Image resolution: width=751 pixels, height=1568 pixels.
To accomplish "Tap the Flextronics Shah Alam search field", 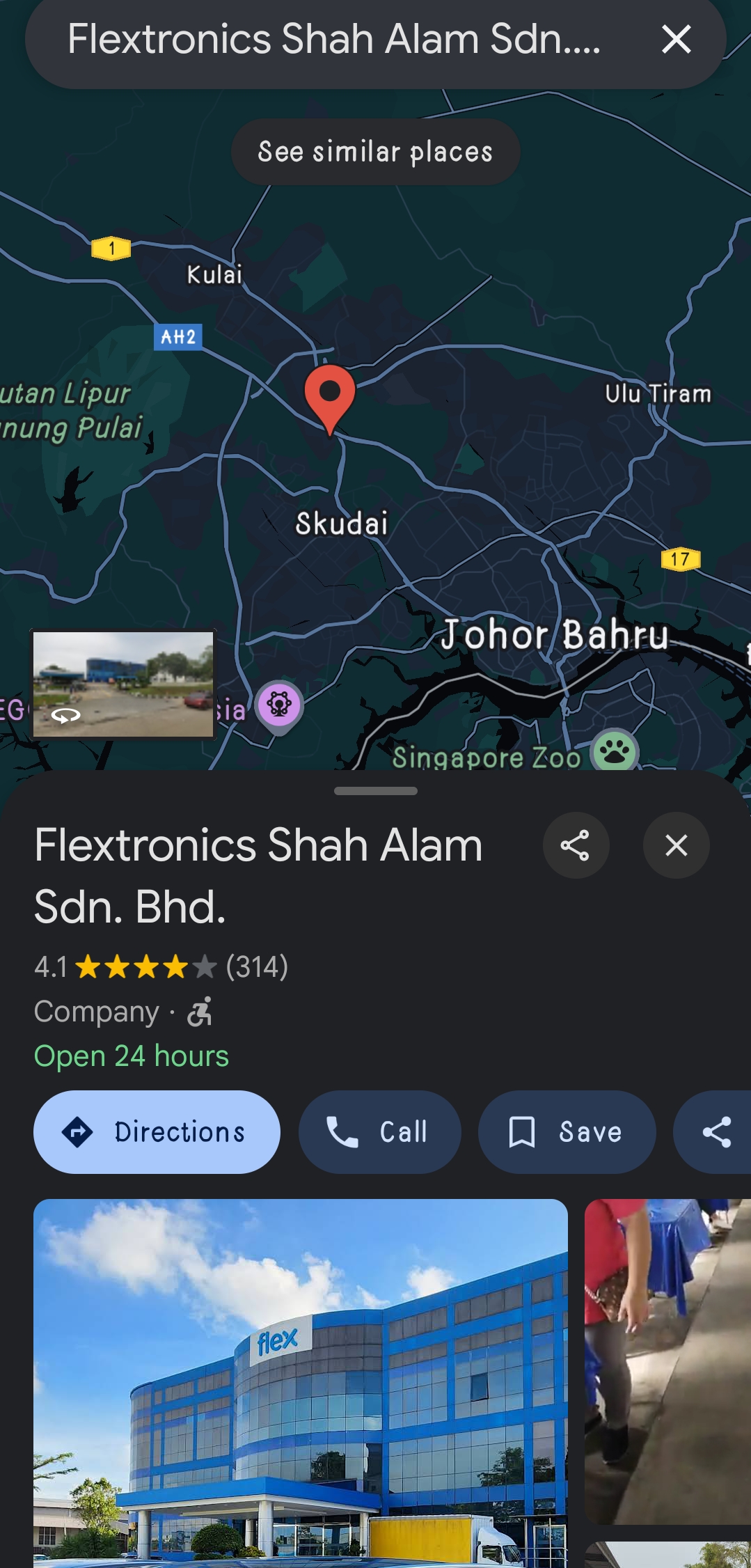I will point(334,39).
